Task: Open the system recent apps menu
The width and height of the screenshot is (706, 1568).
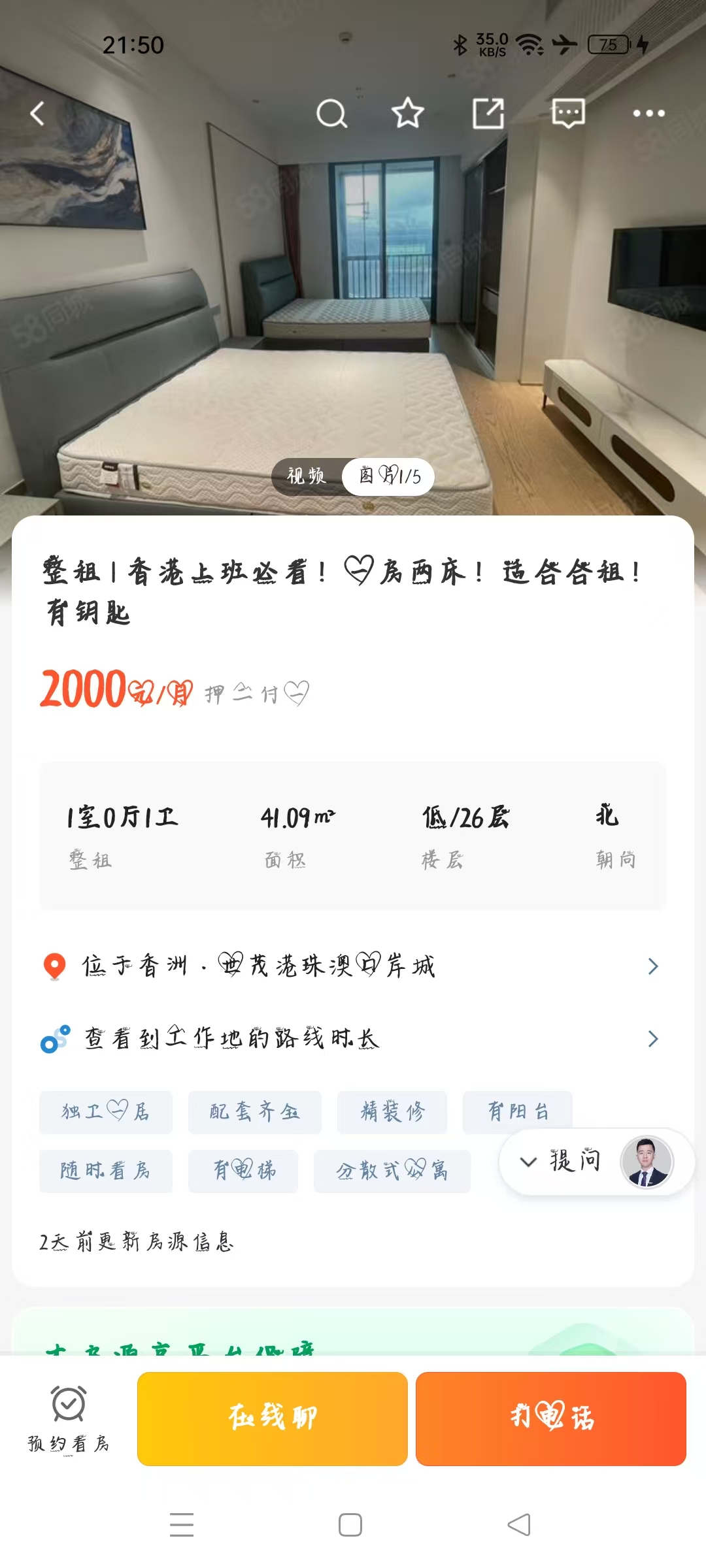Action: [x=182, y=1525]
